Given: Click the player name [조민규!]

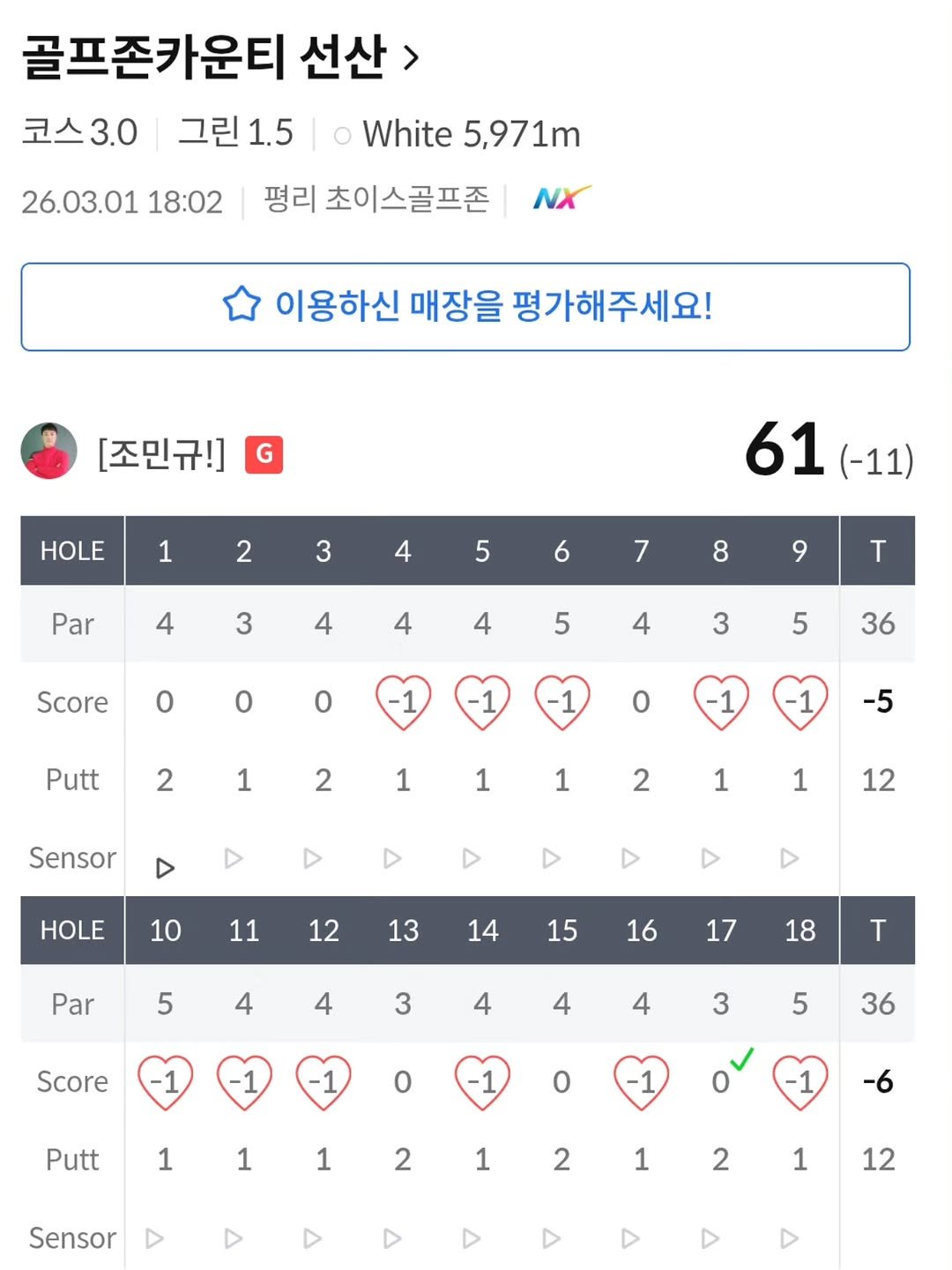Looking at the screenshot, I should [162, 453].
